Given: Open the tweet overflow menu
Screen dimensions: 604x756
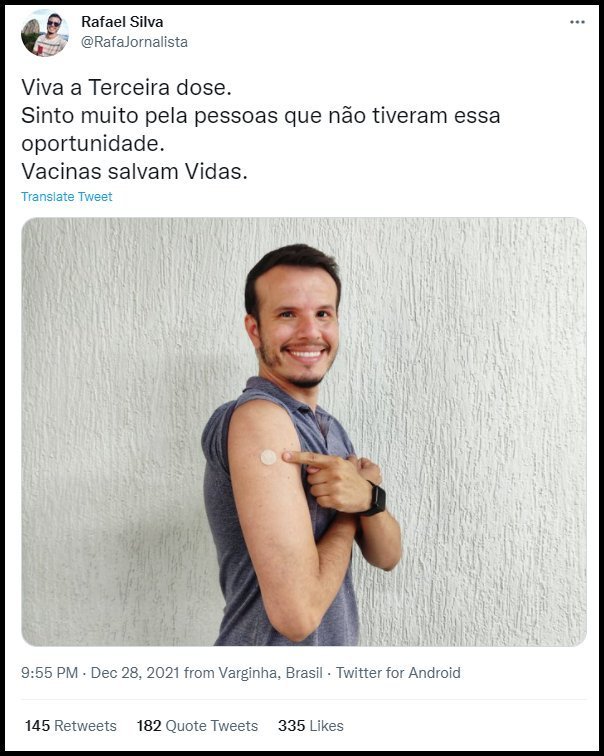Looking at the screenshot, I should (577, 22).
